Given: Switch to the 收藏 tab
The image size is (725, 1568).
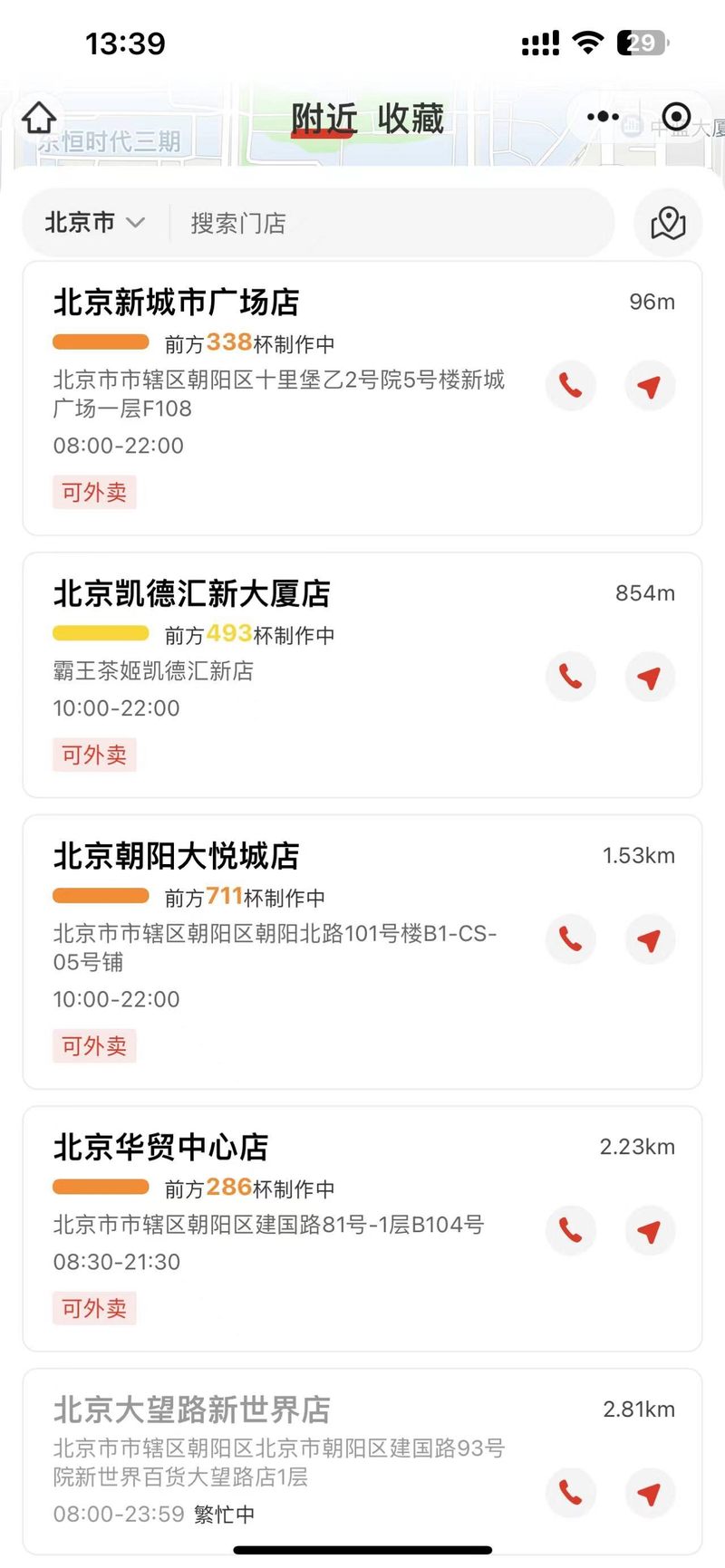Looking at the screenshot, I should coord(411,119).
